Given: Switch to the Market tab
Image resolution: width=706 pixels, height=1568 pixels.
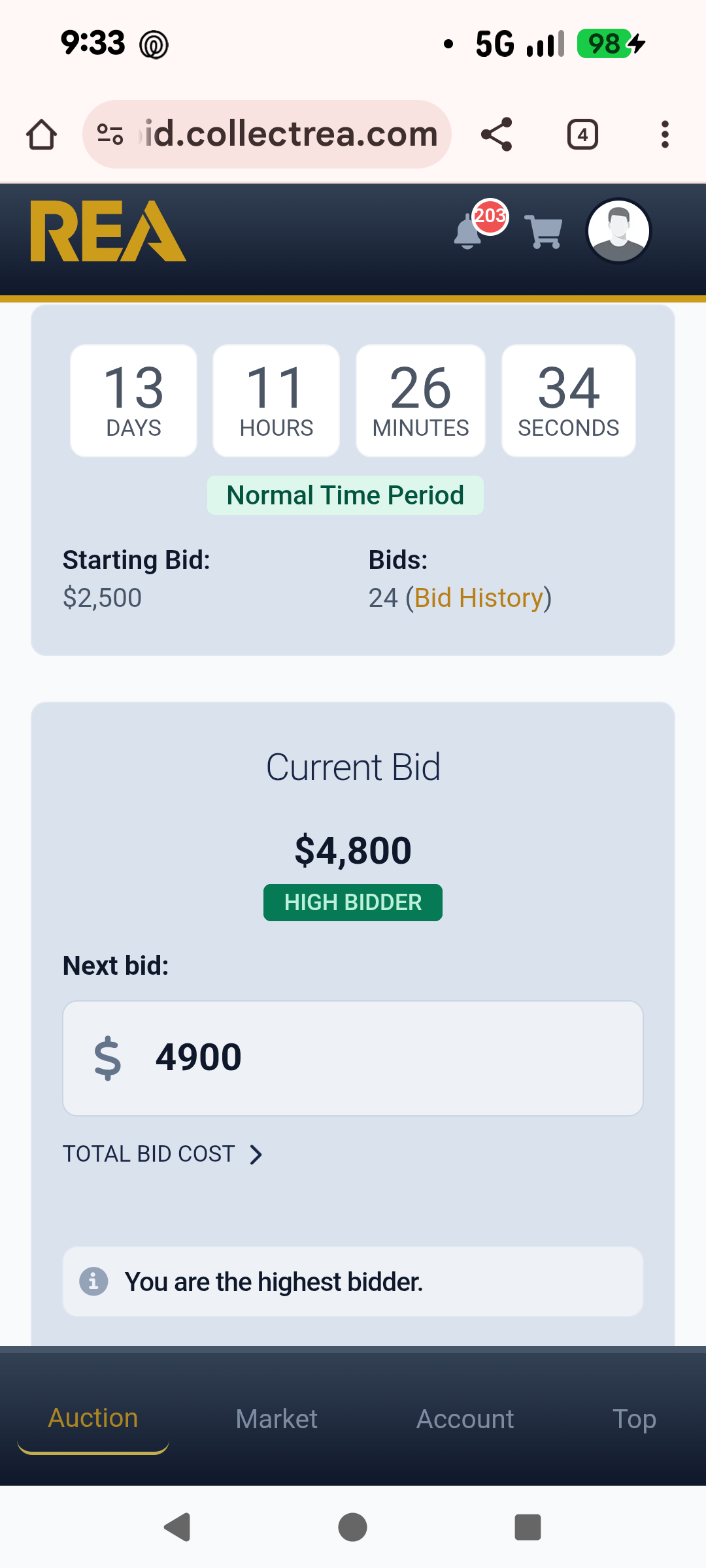Looking at the screenshot, I should (277, 1419).
